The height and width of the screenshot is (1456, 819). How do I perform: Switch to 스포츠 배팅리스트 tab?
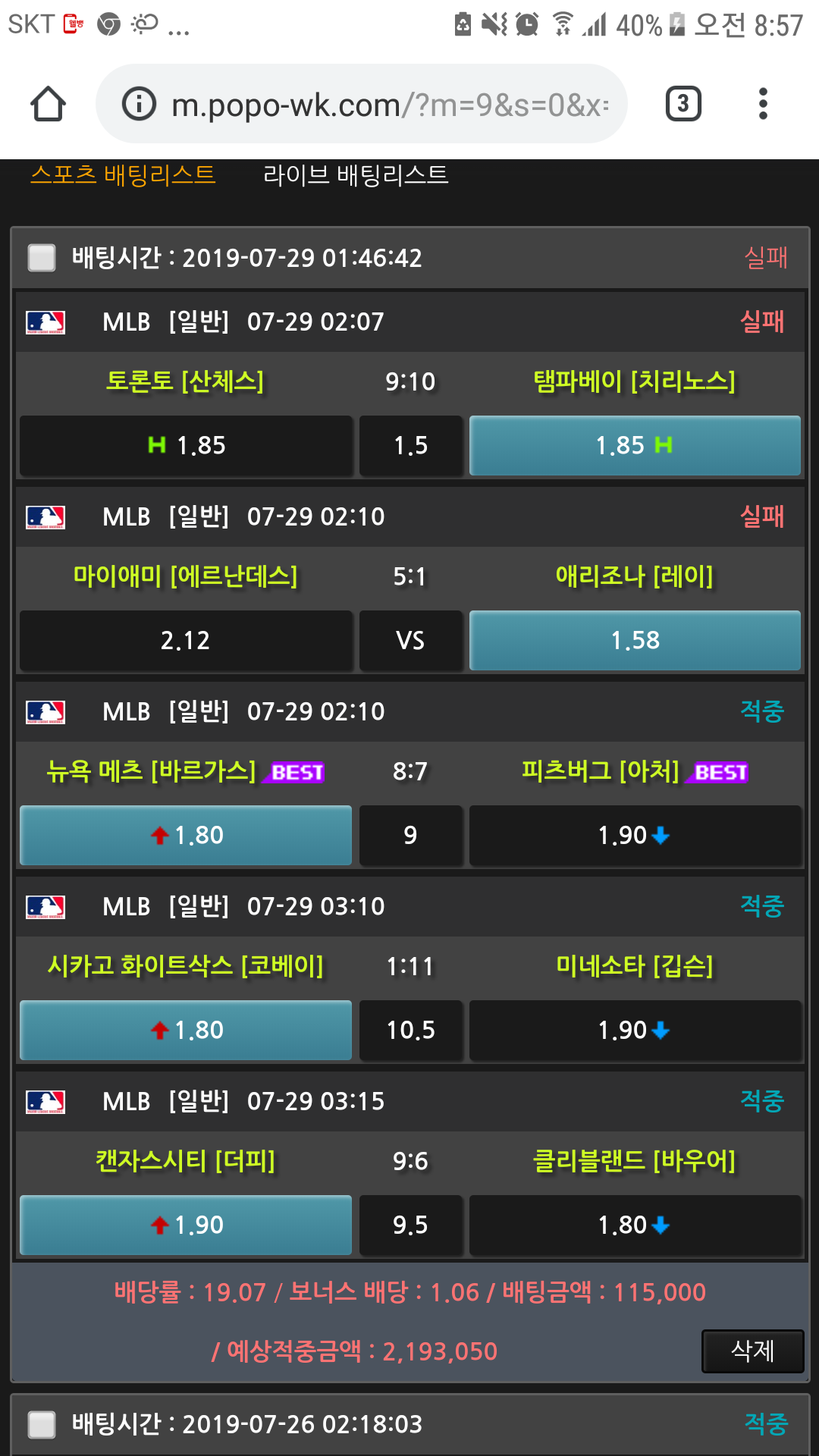pyautogui.click(x=123, y=175)
